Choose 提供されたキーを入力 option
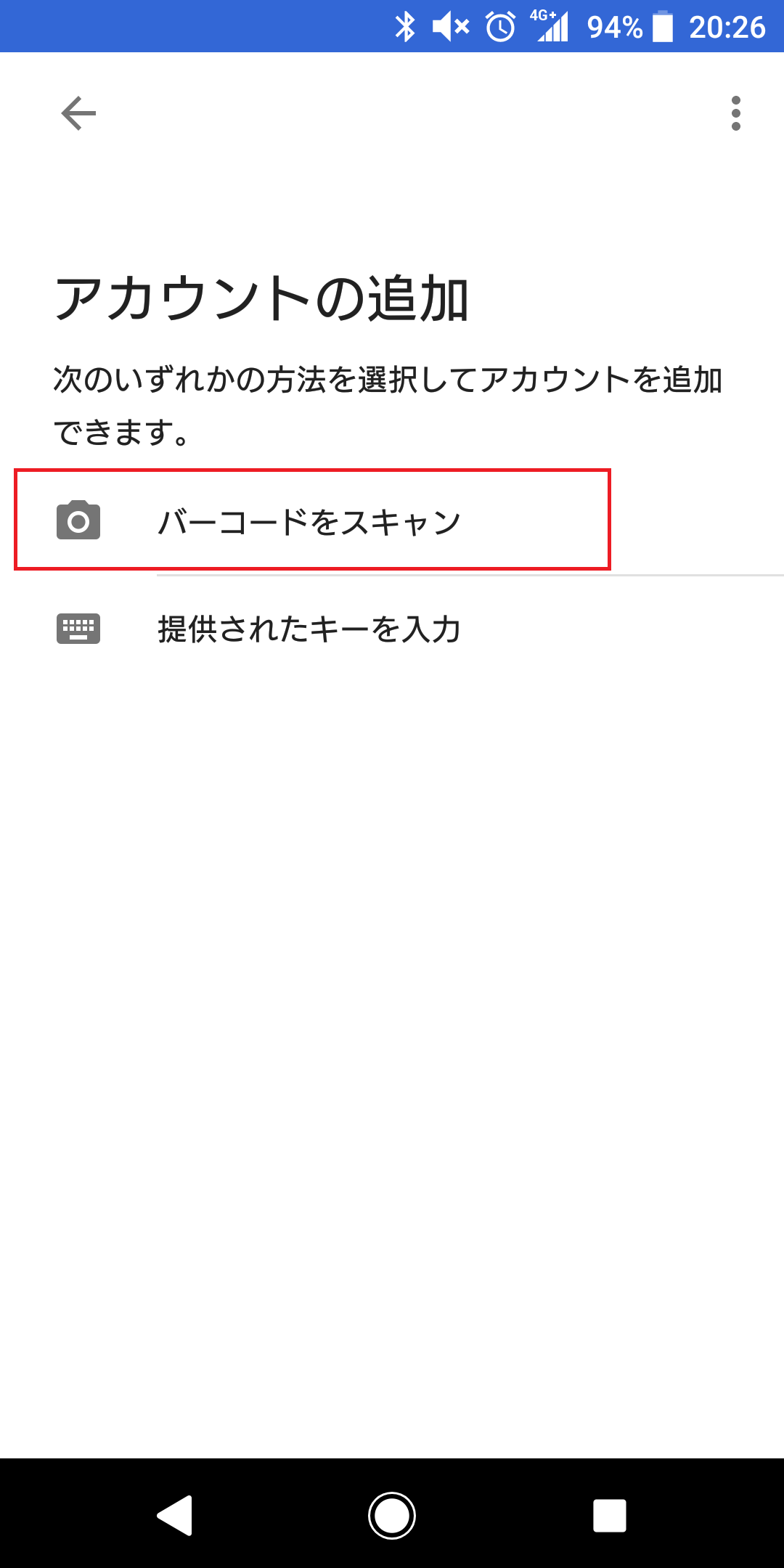Viewport: 784px width, 1568px height. (x=309, y=629)
